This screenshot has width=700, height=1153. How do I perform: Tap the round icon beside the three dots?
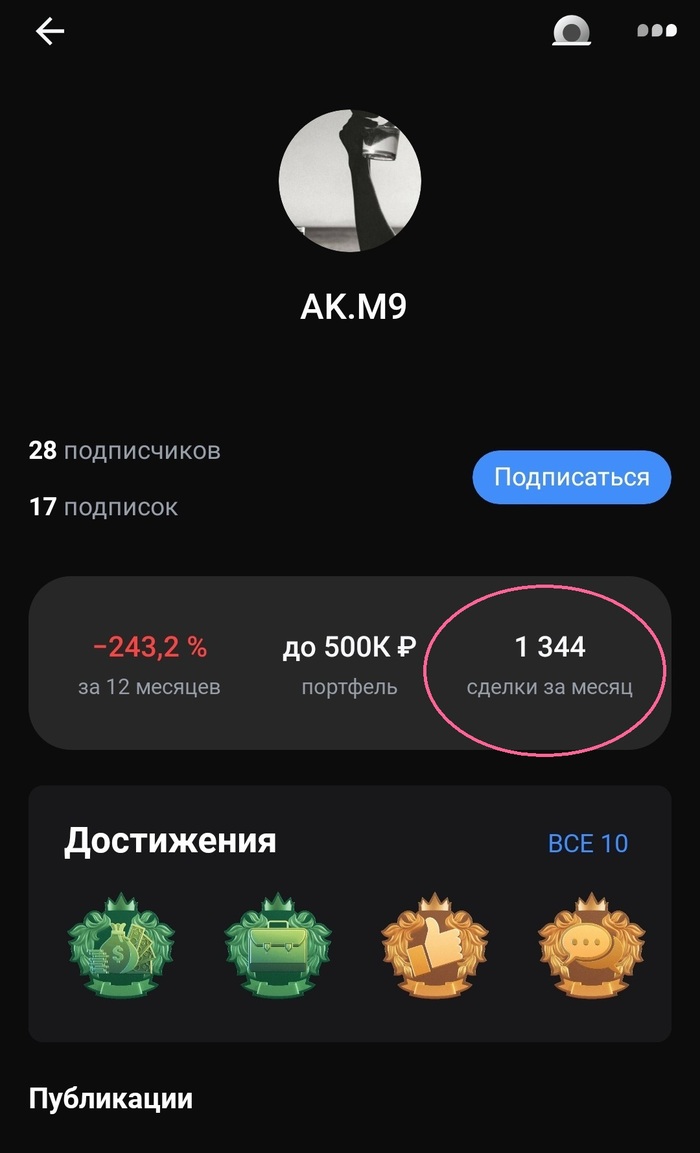[x=572, y=32]
